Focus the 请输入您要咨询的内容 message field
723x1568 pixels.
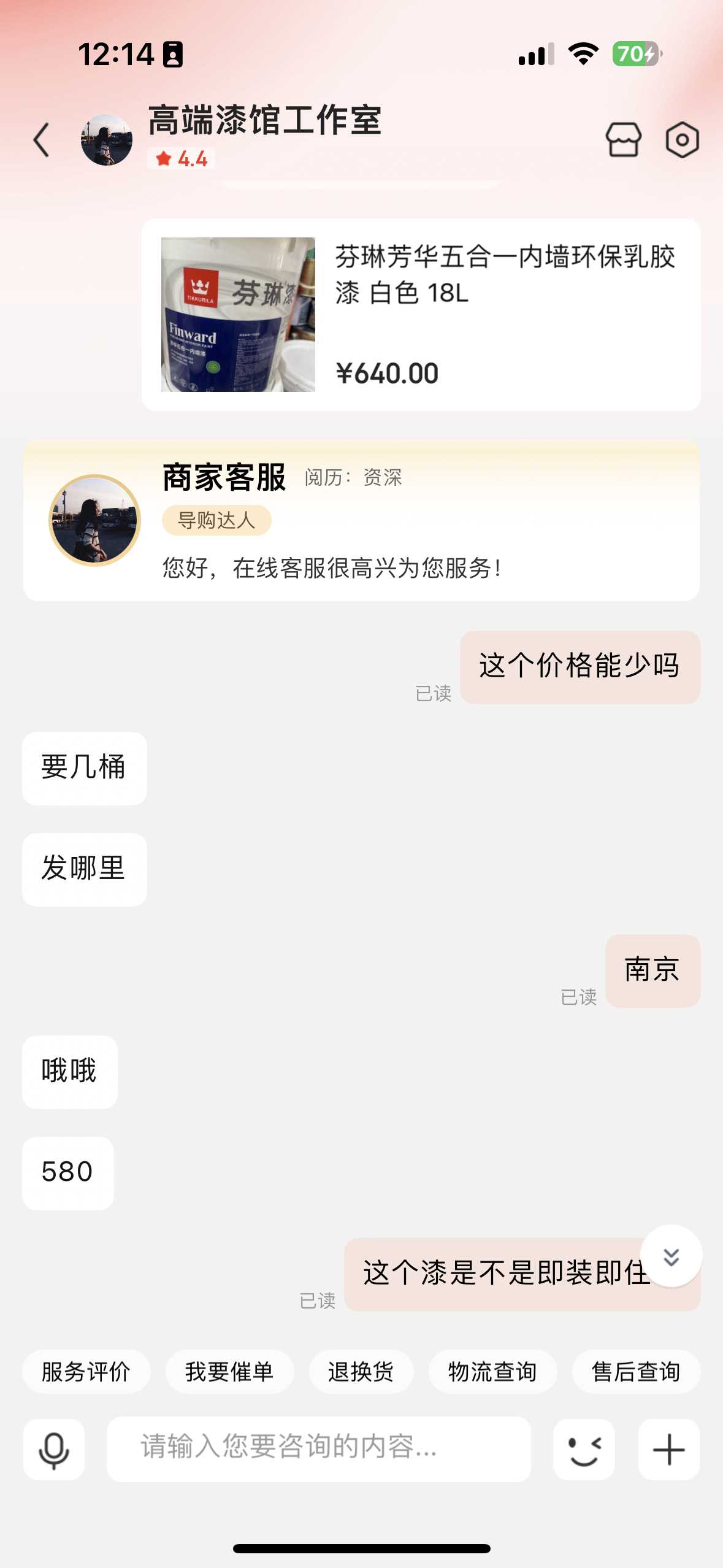[x=319, y=1448]
